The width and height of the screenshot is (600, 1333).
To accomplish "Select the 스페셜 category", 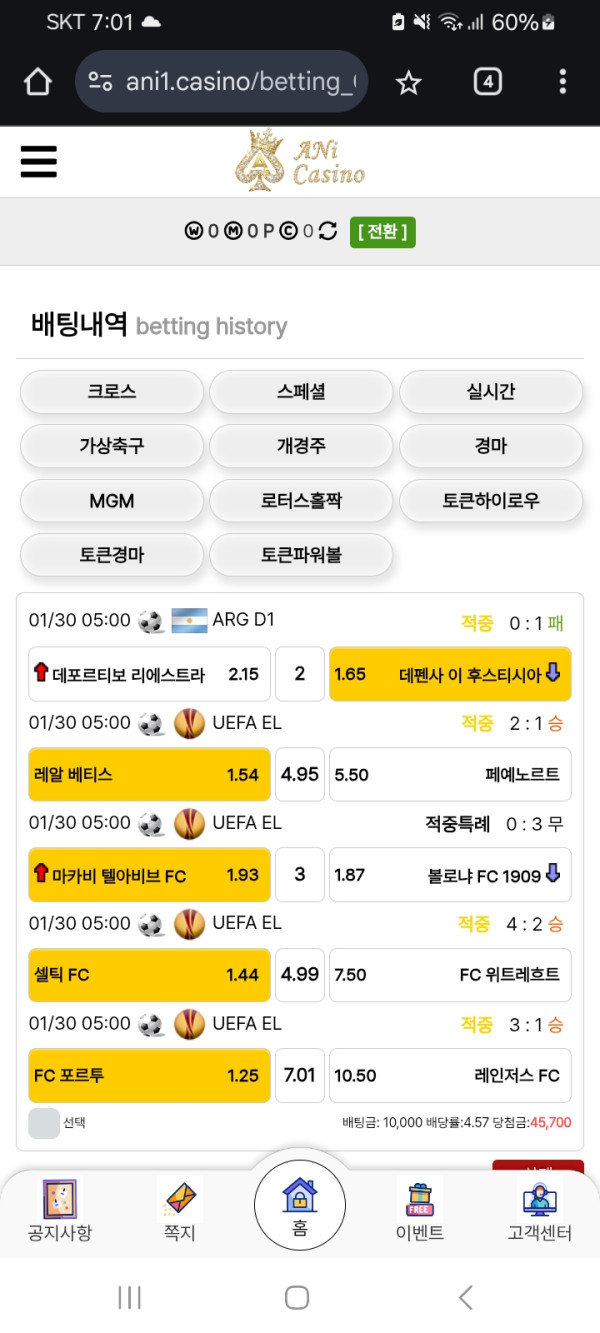I will tap(301, 392).
